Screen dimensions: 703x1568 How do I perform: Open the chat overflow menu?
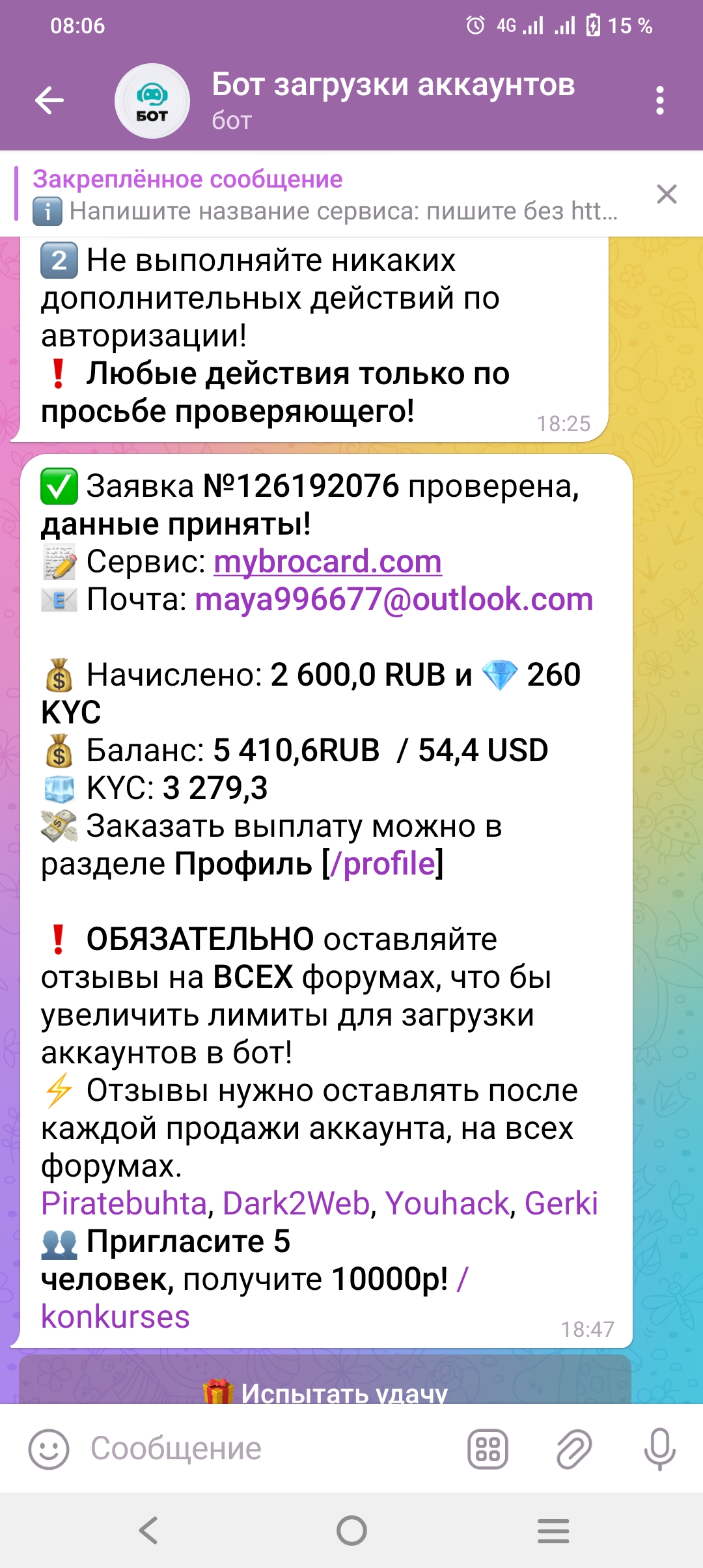(659, 100)
